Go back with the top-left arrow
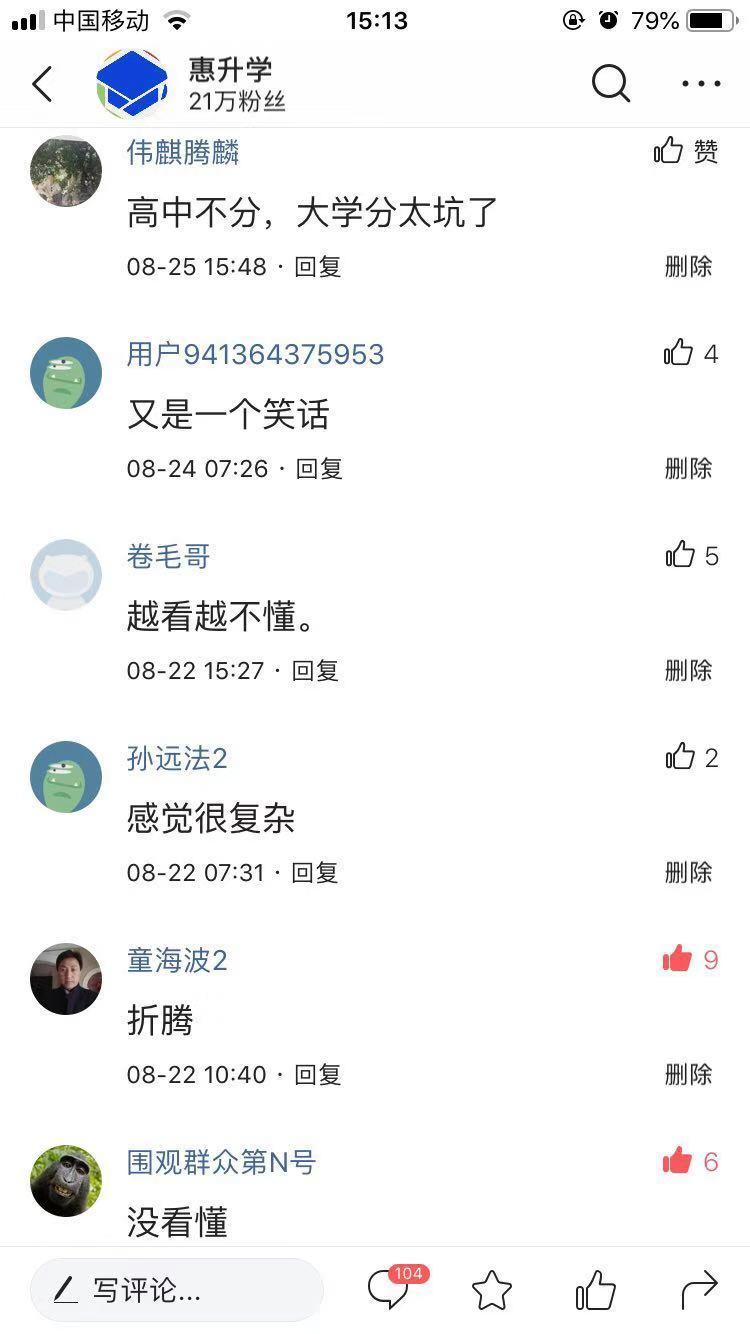This screenshot has height=1334, width=750. 42,84
